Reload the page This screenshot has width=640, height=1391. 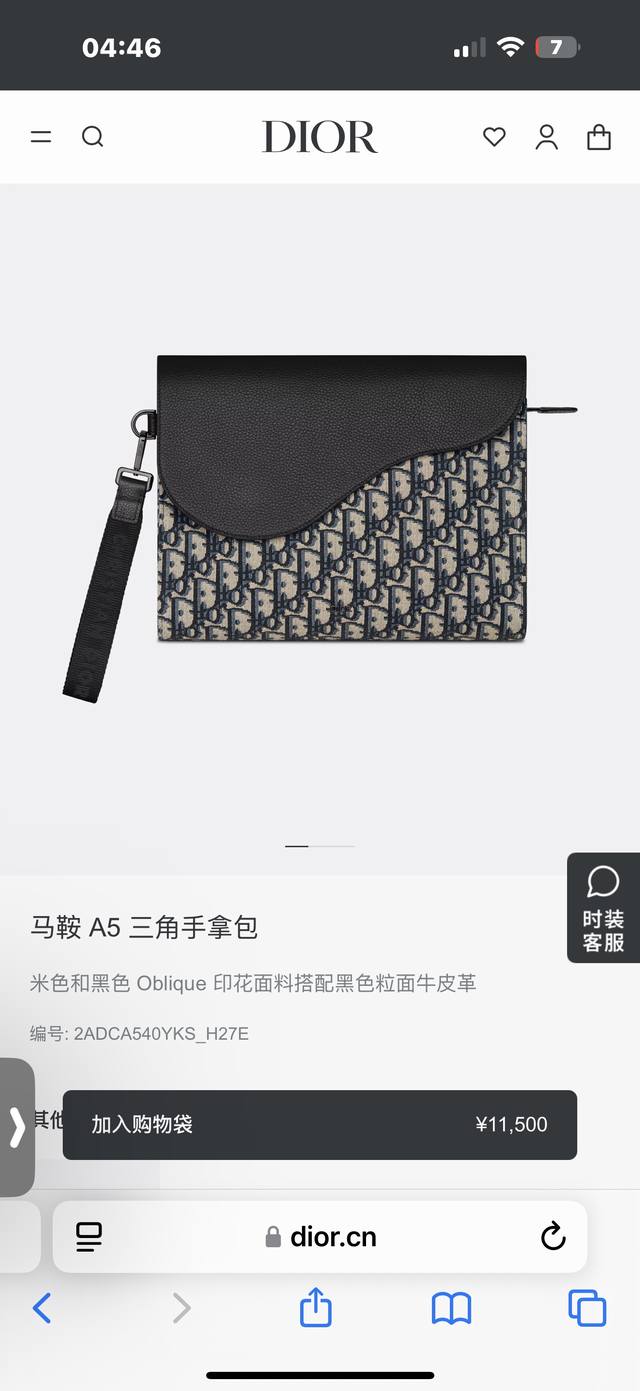(x=553, y=1237)
